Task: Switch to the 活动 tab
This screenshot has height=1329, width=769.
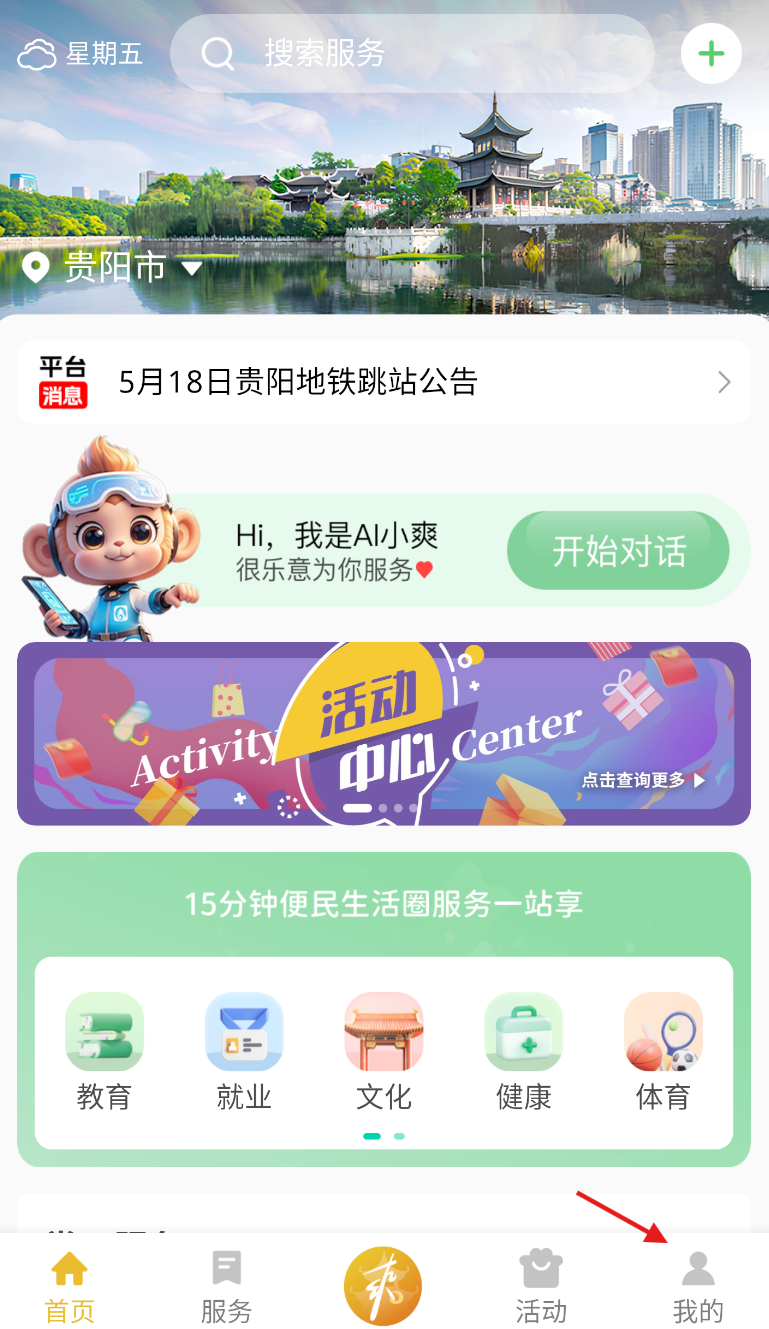Action: [x=541, y=1287]
